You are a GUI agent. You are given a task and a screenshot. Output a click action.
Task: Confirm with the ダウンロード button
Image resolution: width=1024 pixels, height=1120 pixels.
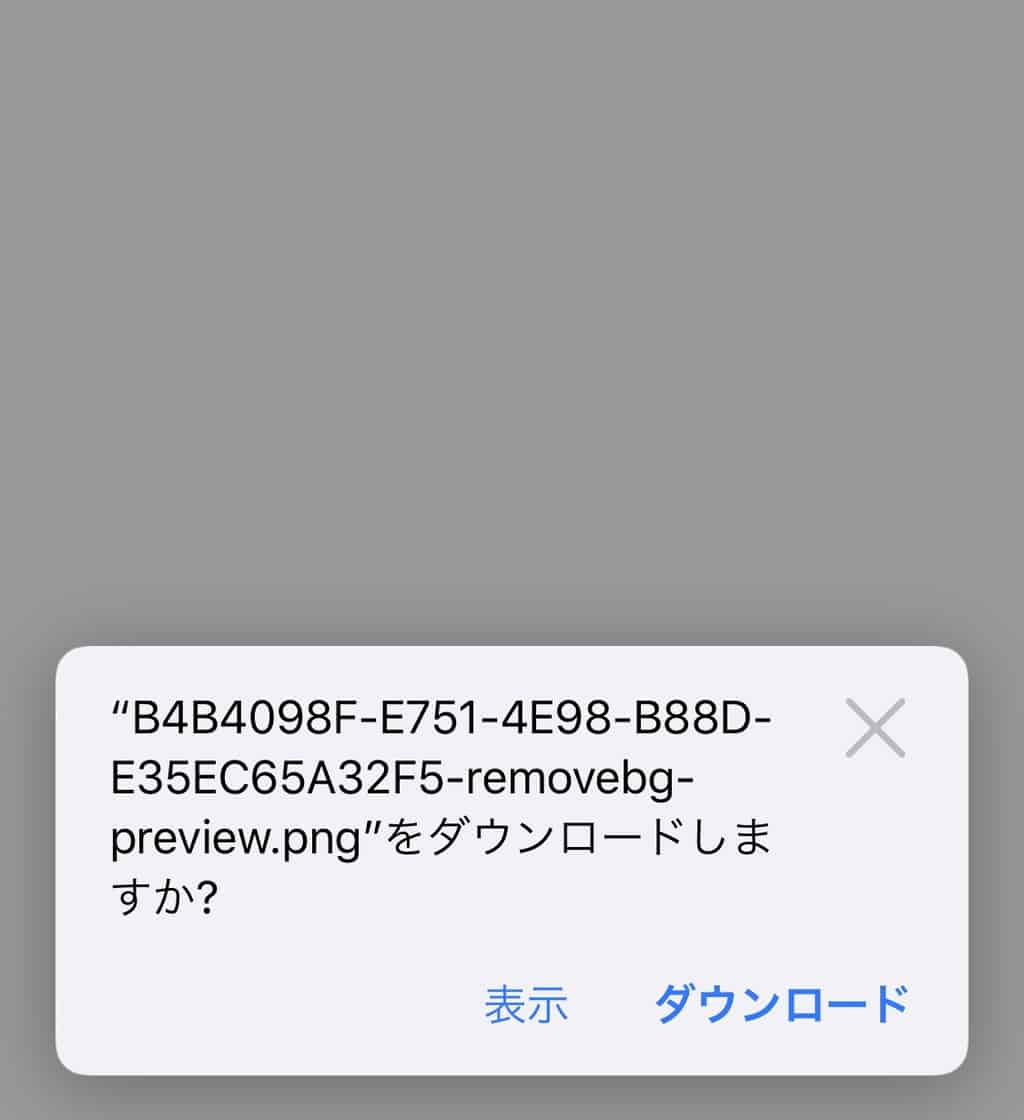coord(781,1004)
